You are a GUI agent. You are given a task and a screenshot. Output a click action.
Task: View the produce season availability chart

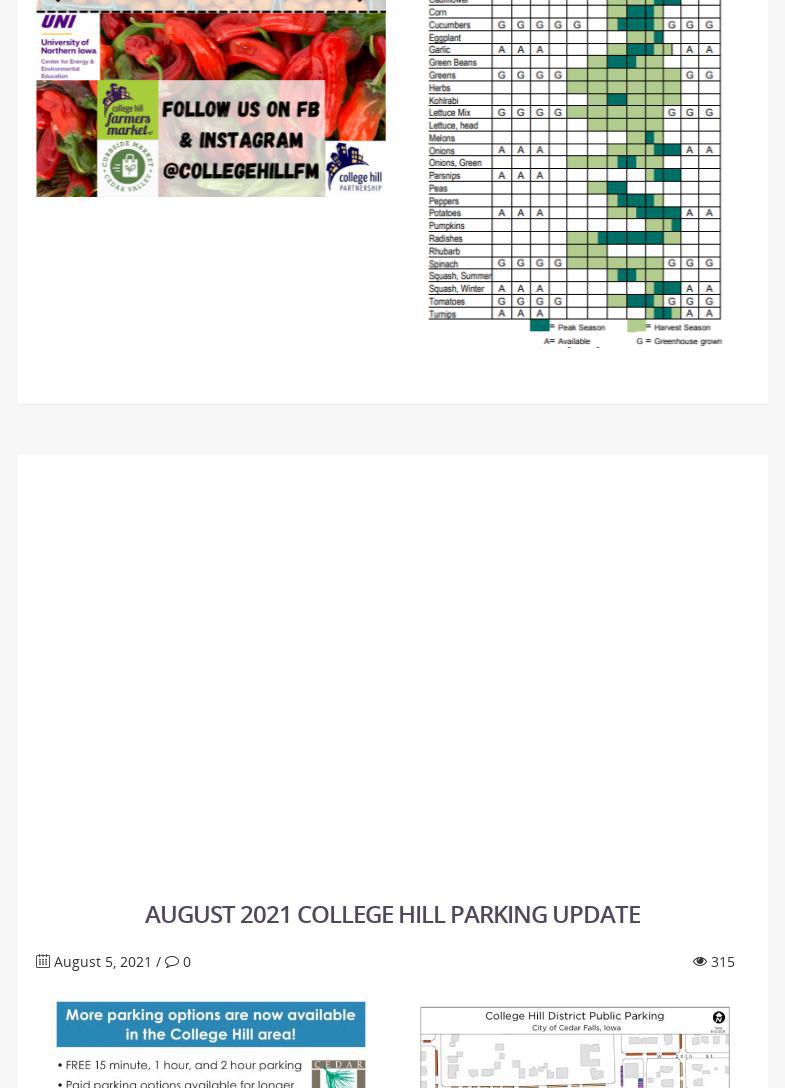pos(574,170)
